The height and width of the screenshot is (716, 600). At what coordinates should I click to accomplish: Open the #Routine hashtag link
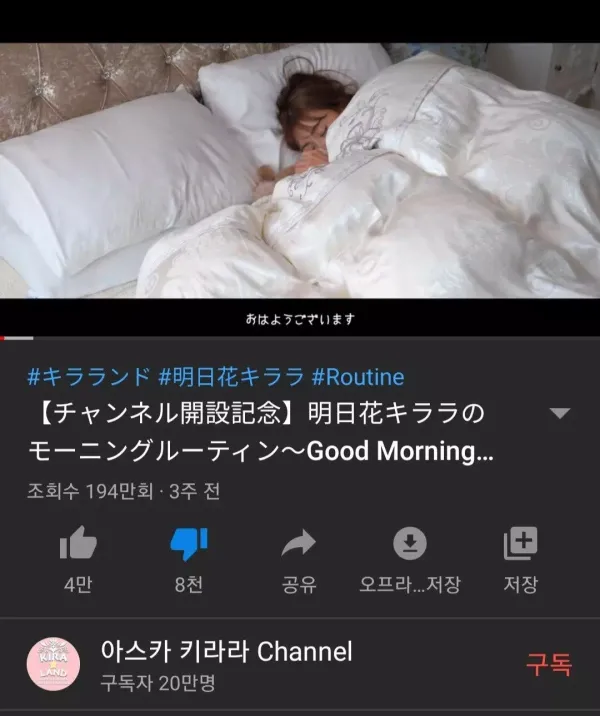[358, 377]
